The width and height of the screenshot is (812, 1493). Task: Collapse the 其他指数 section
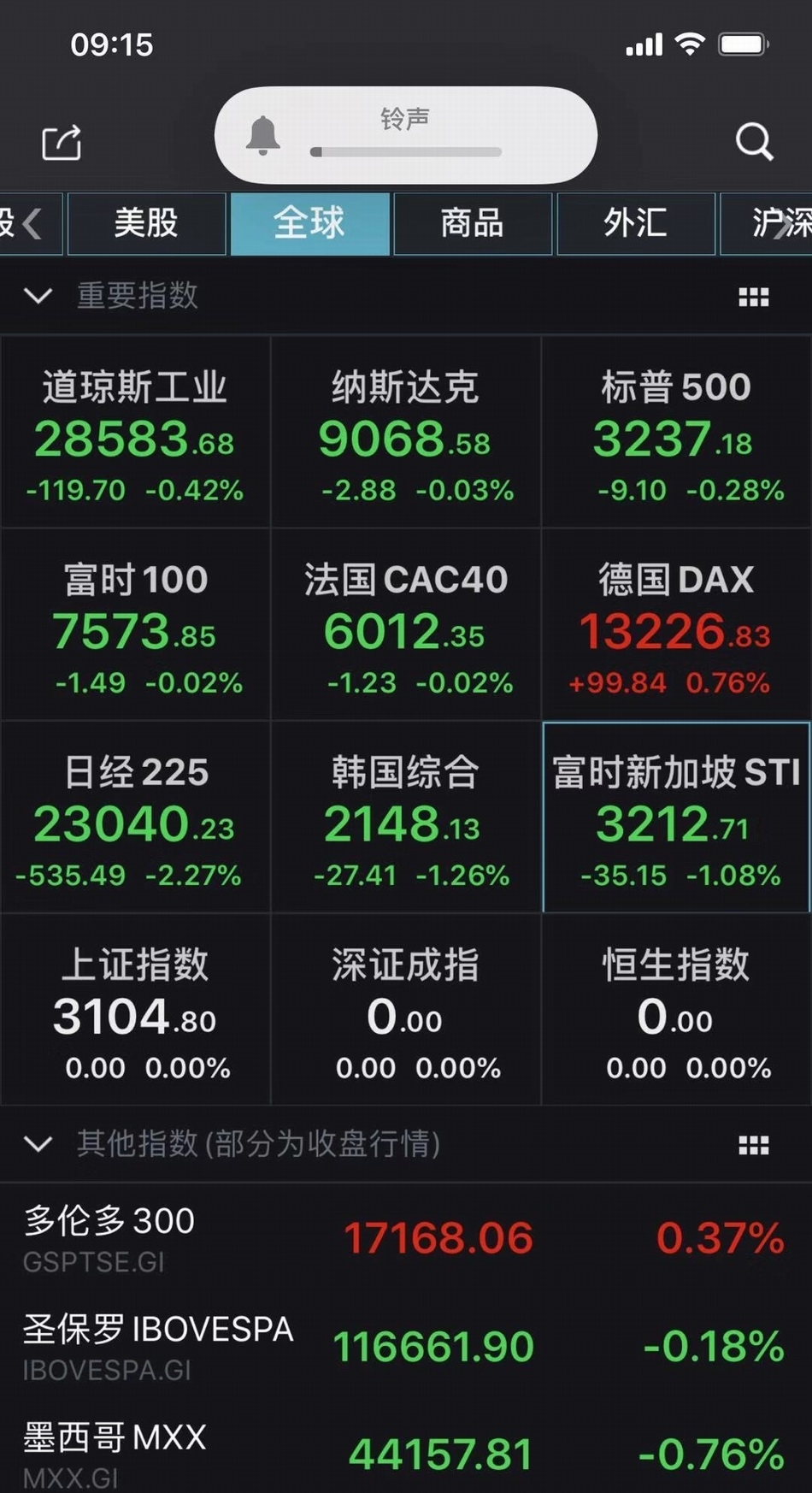tap(38, 1144)
